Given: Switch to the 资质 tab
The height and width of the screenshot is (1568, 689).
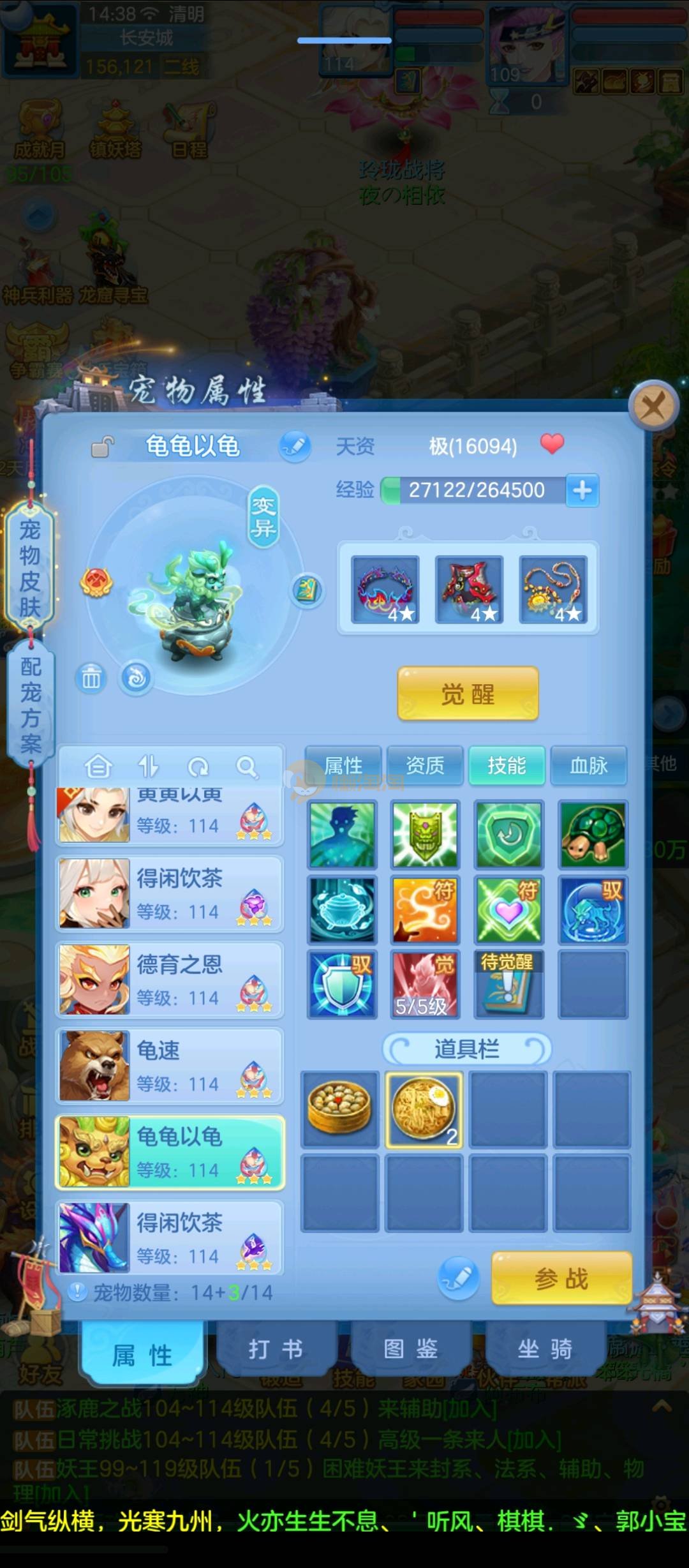Looking at the screenshot, I should click(x=425, y=765).
